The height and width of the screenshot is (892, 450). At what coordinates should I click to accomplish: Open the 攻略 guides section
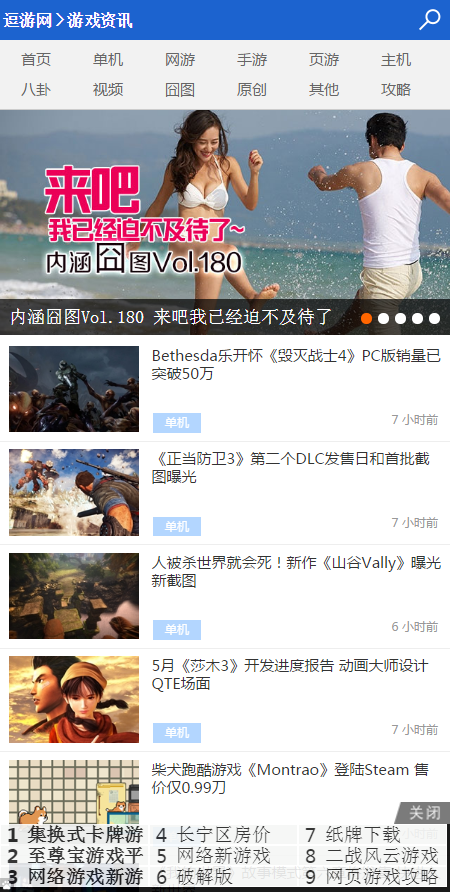coord(396,89)
